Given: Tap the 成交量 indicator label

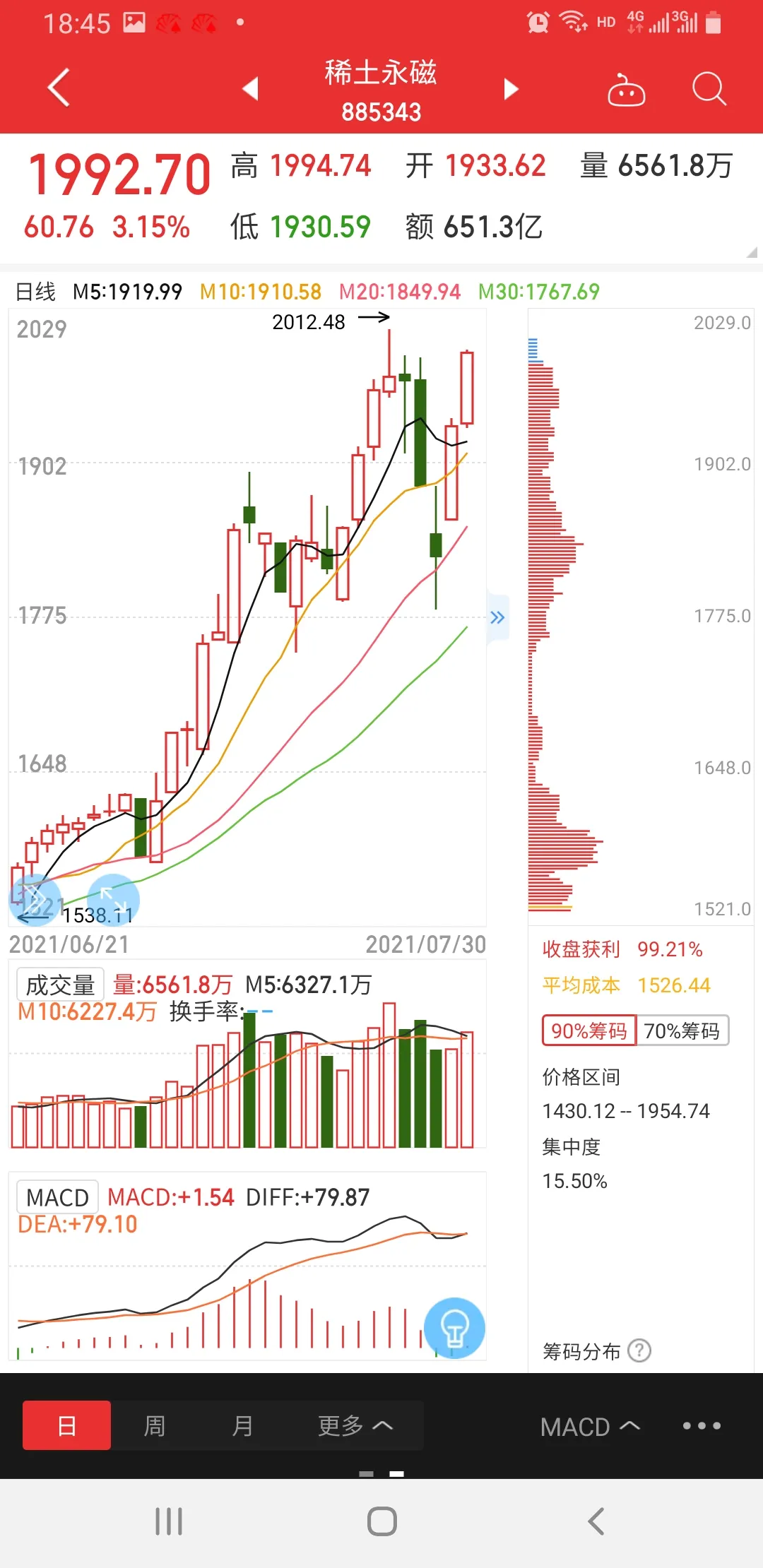Looking at the screenshot, I should [60, 985].
